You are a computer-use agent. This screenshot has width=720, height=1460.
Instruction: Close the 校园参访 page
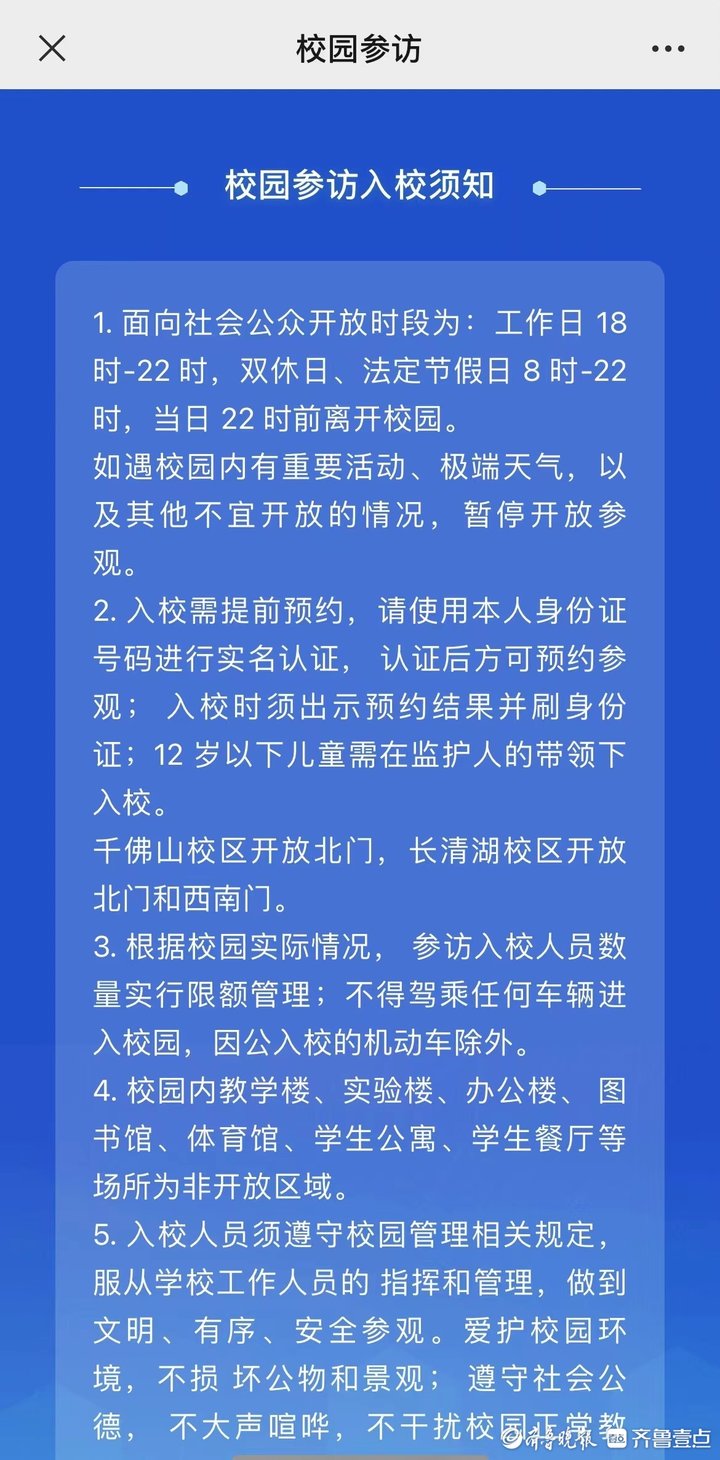52,47
